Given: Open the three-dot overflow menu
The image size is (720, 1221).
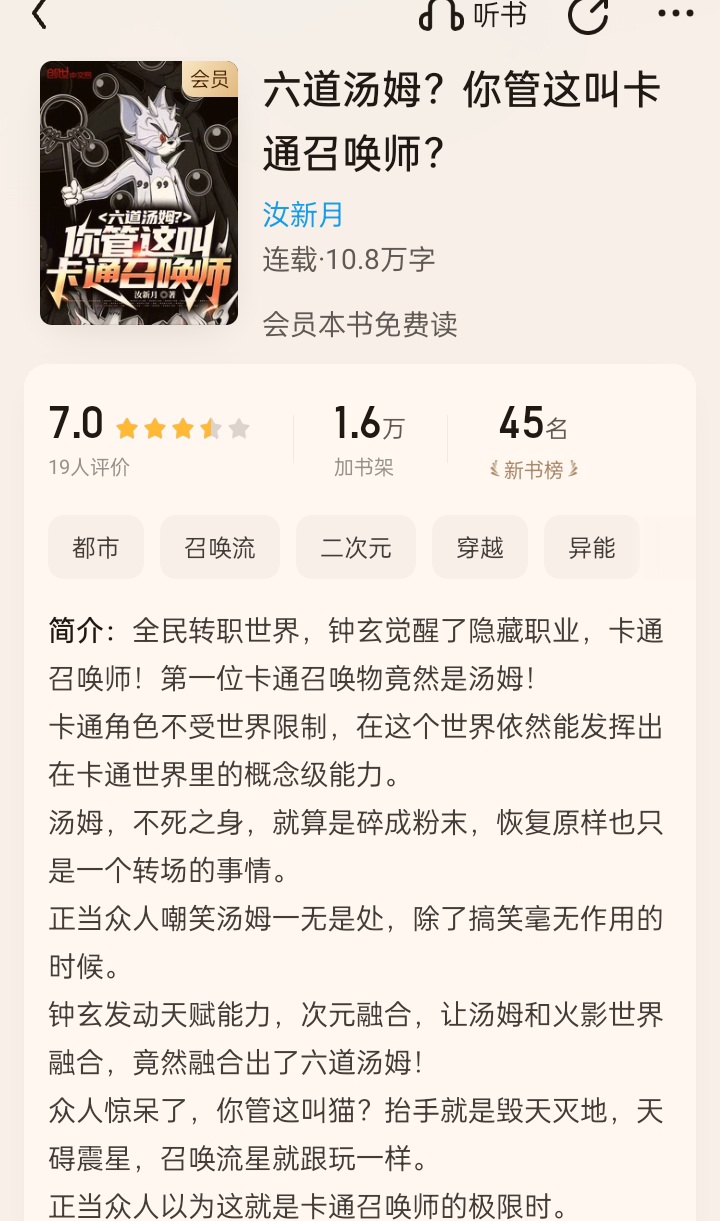Looking at the screenshot, I should click(x=676, y=14).
